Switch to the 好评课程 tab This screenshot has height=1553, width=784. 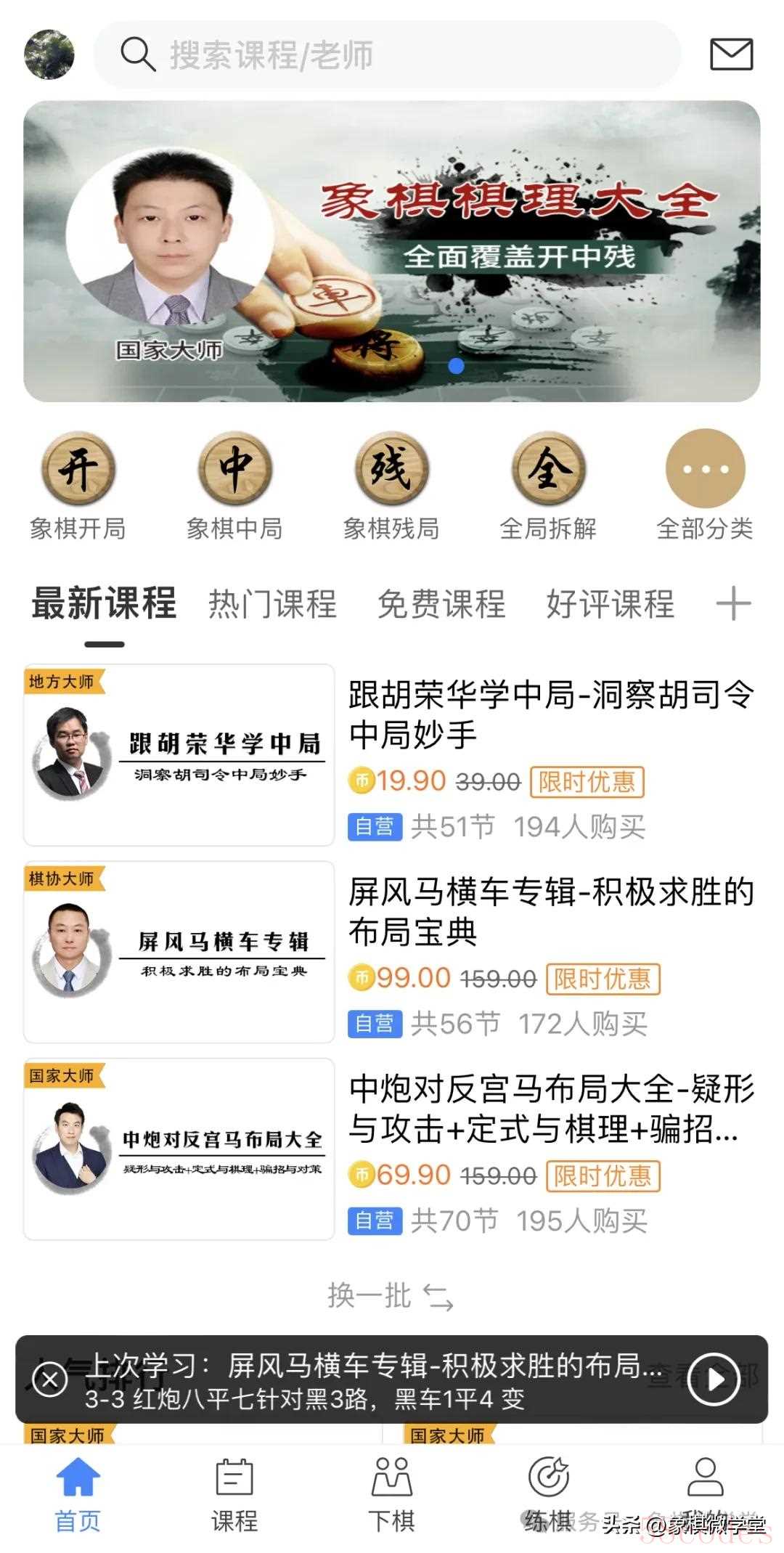pos(611,604)
